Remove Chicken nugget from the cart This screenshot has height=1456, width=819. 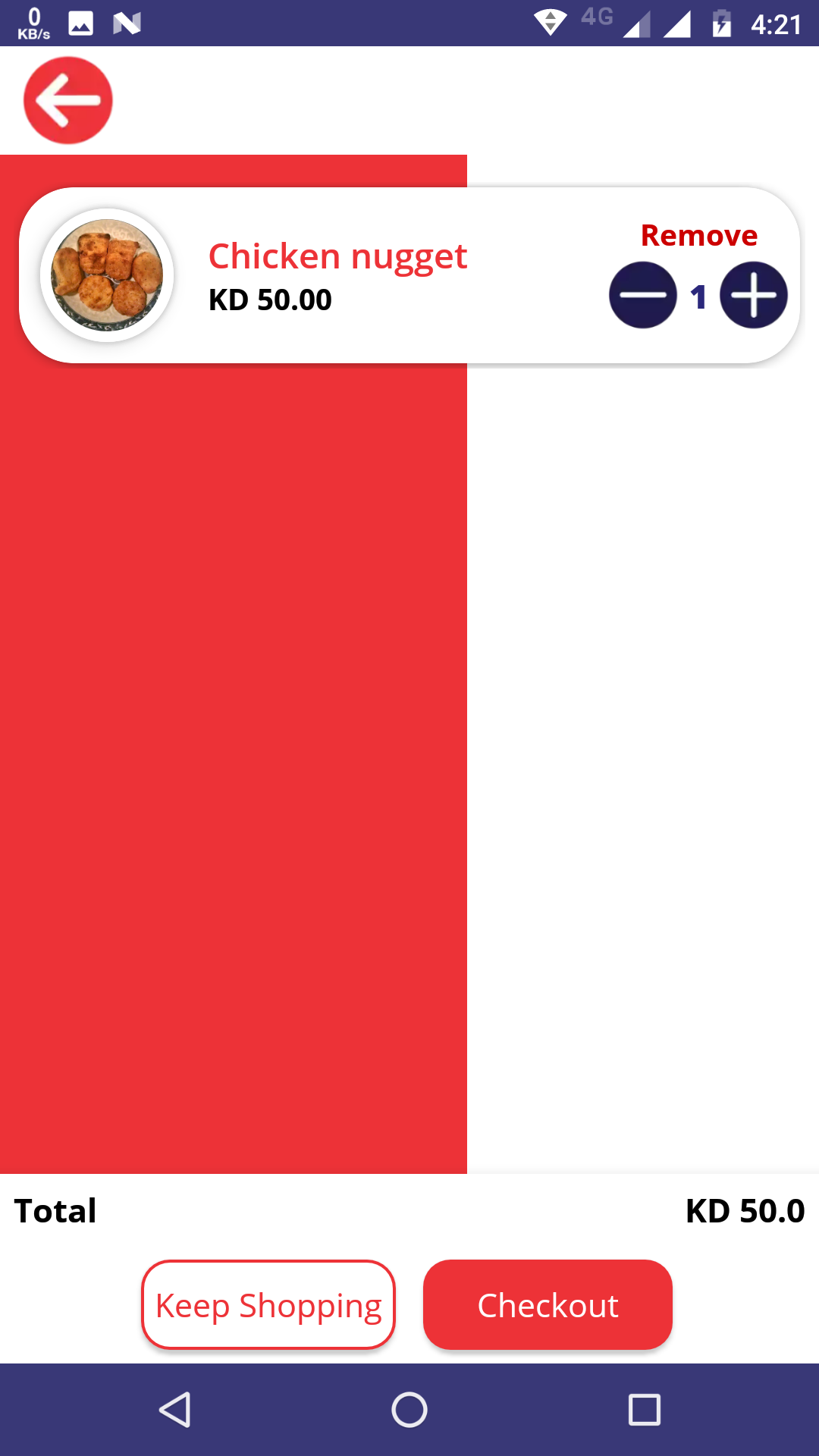click(x=698, y=235)
